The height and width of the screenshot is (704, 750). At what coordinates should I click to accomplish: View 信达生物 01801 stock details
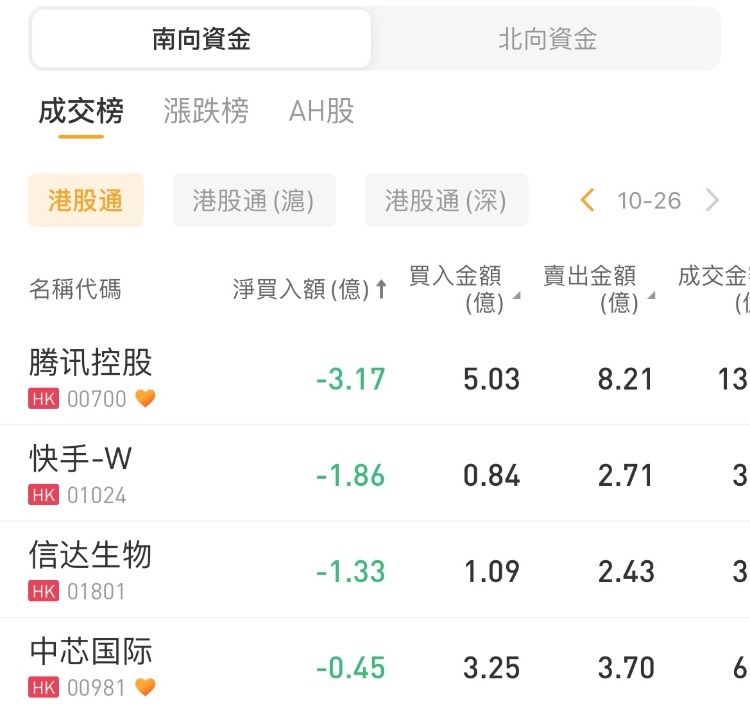pyautogui.click(x=90, y=570)
